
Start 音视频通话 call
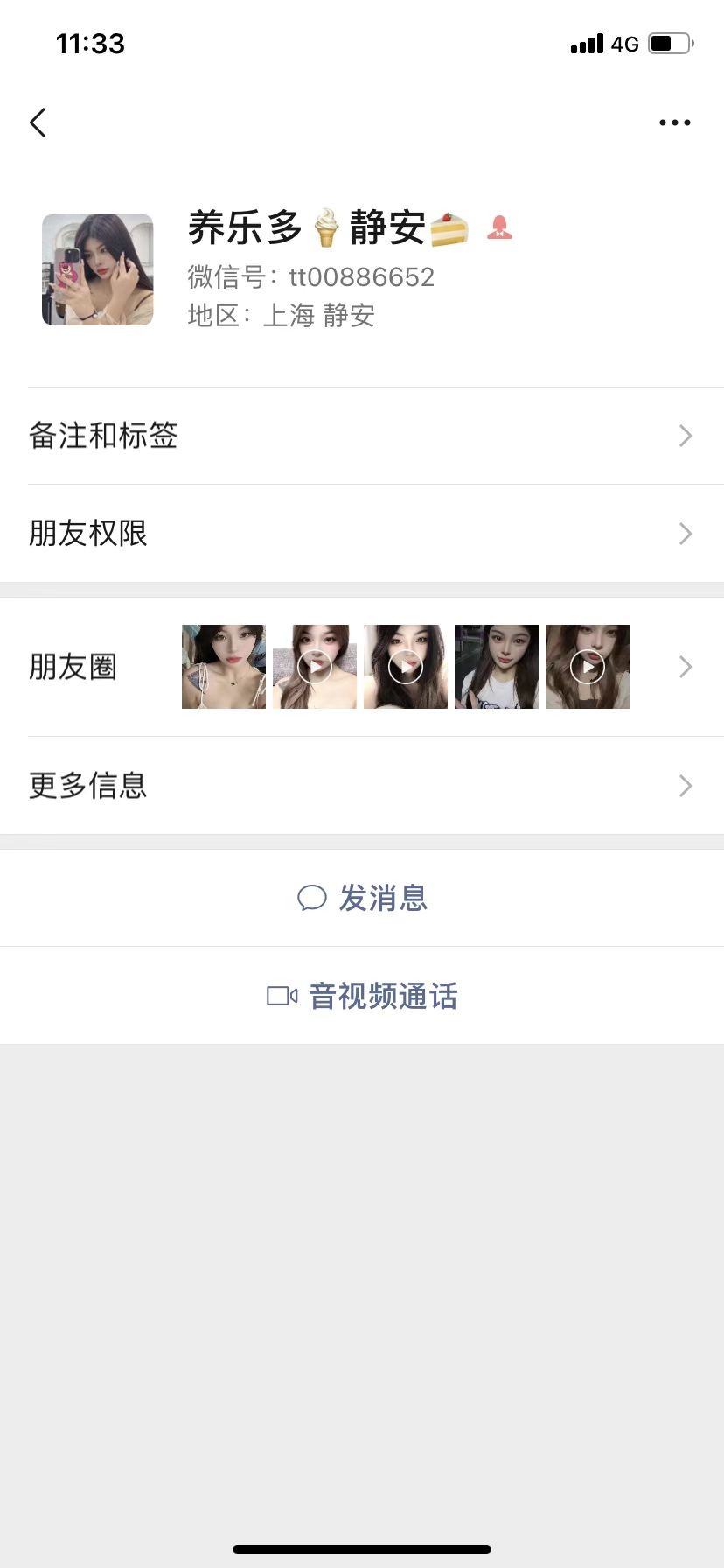(362, 996)
